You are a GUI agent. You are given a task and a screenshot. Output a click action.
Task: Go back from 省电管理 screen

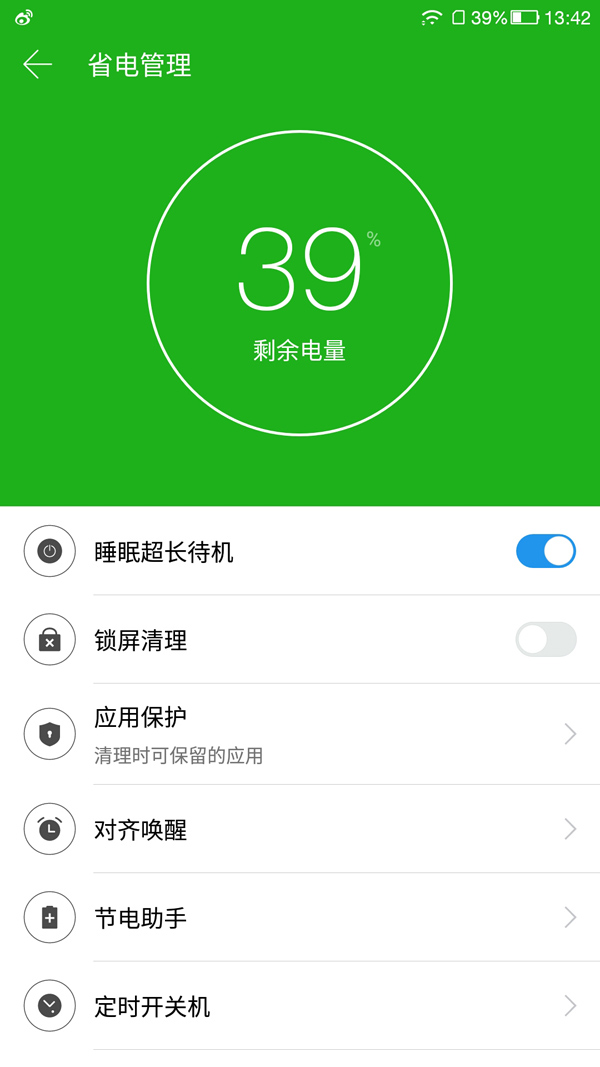tap(38, 65)
